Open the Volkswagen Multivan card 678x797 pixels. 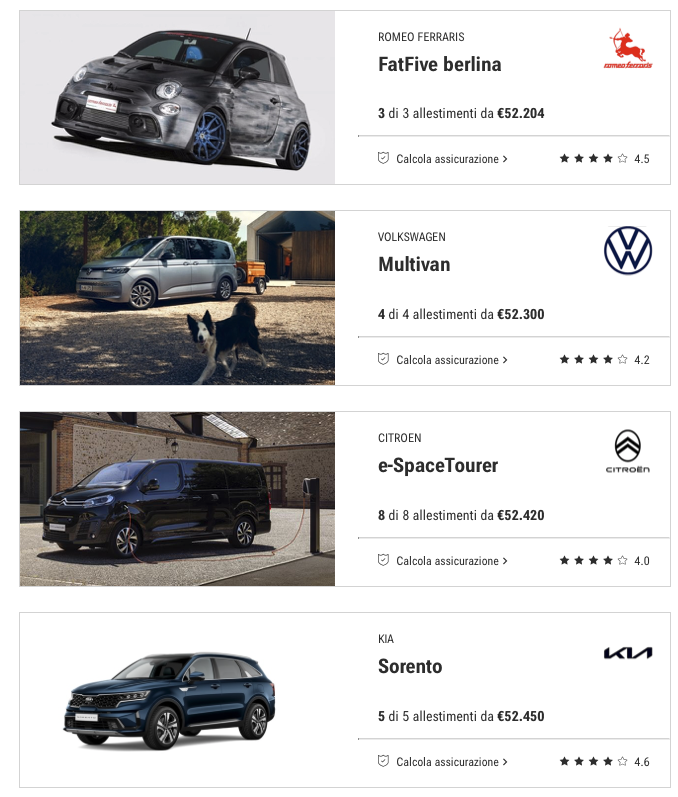tap(414, 265)
